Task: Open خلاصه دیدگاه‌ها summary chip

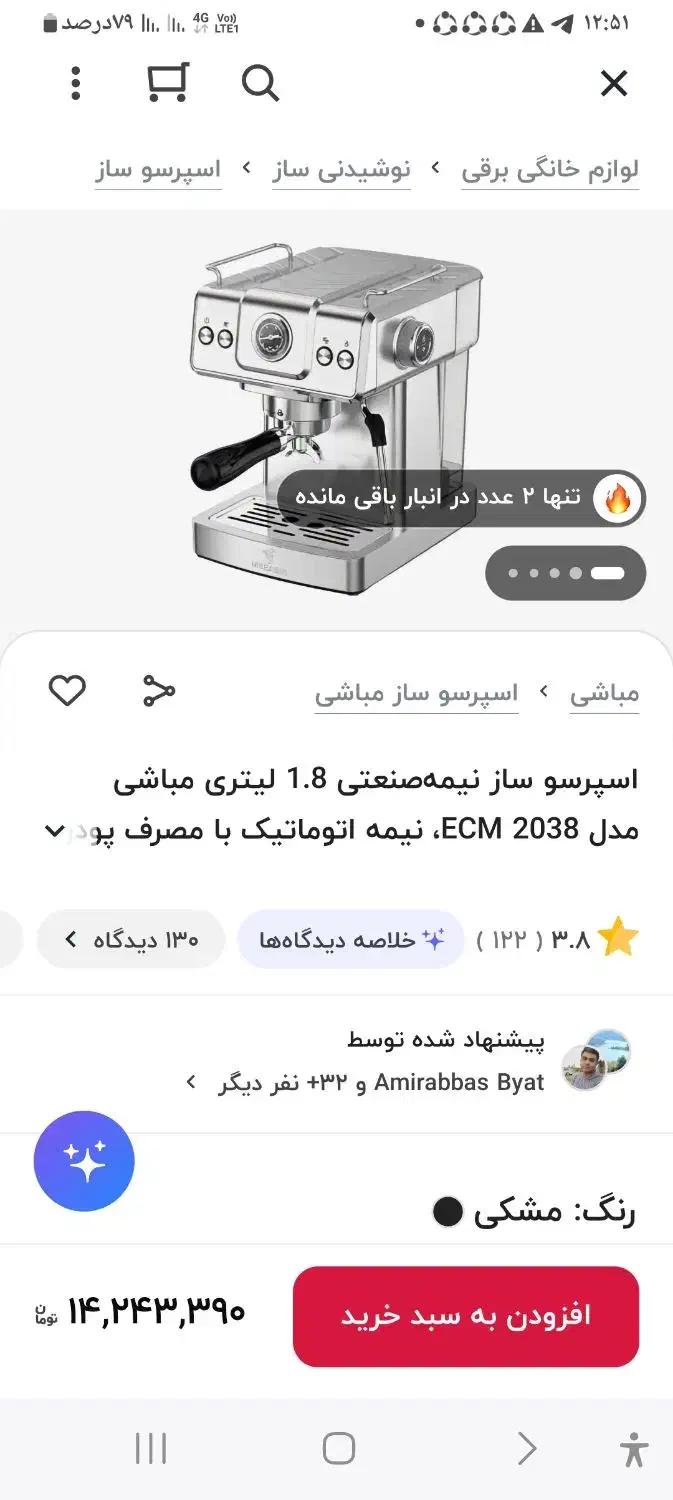Action: pos(351,940)
